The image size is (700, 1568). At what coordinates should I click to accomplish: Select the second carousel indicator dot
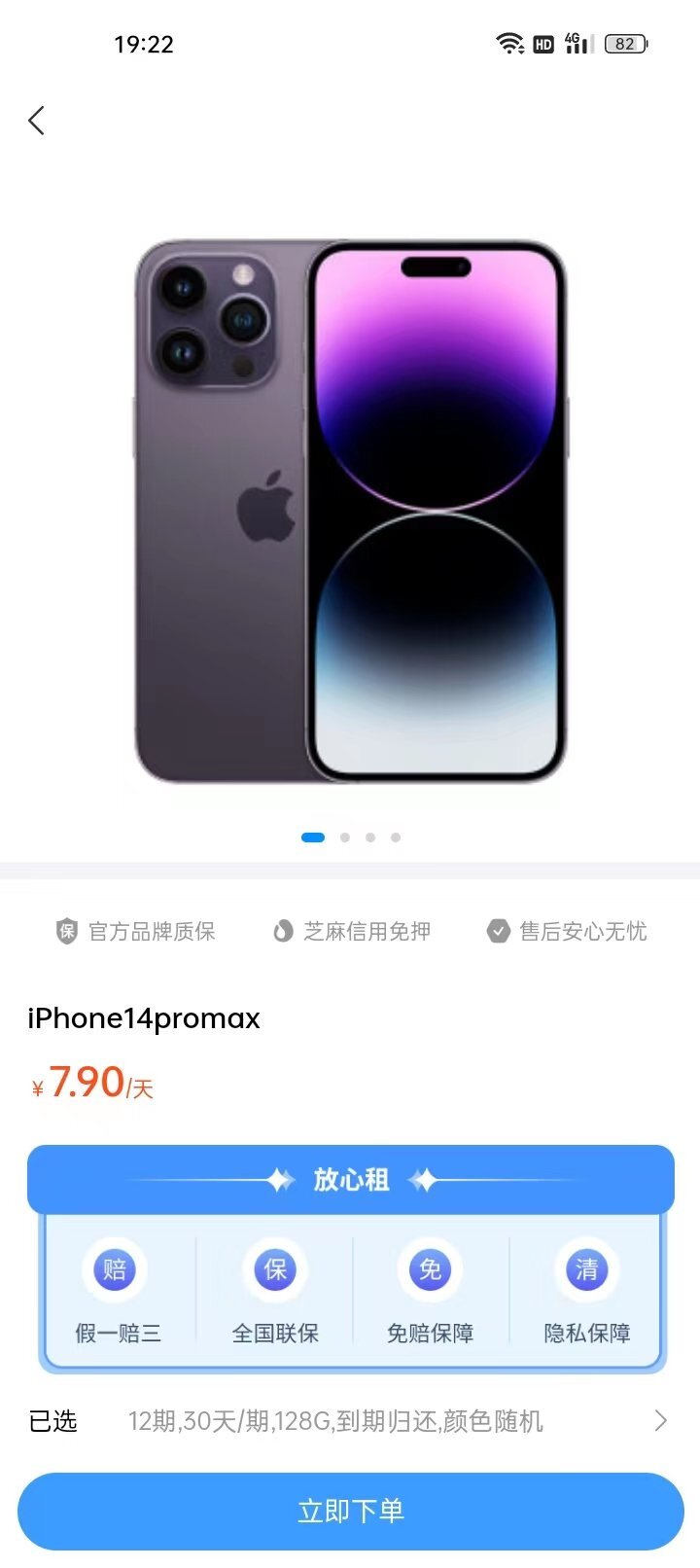click(344, 837)
